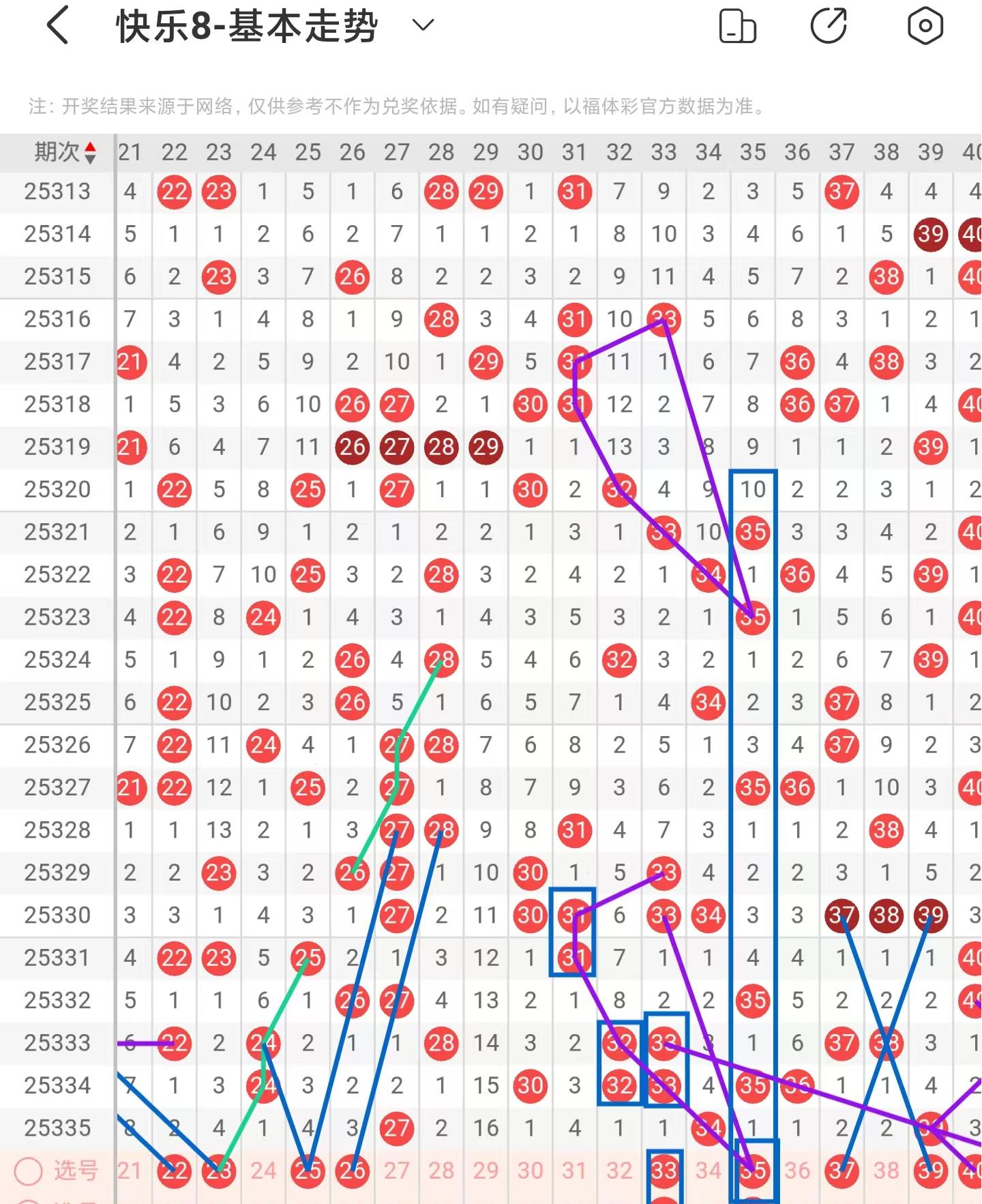Screen dimensions: 982x1204
Task: Pick number 36 in the 选号 row
Action: (797, 1171)
